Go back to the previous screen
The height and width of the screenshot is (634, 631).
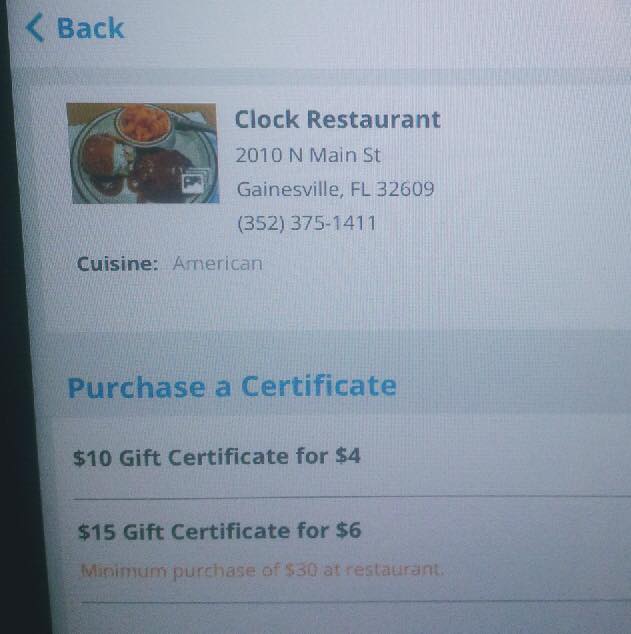pos(75,28)
